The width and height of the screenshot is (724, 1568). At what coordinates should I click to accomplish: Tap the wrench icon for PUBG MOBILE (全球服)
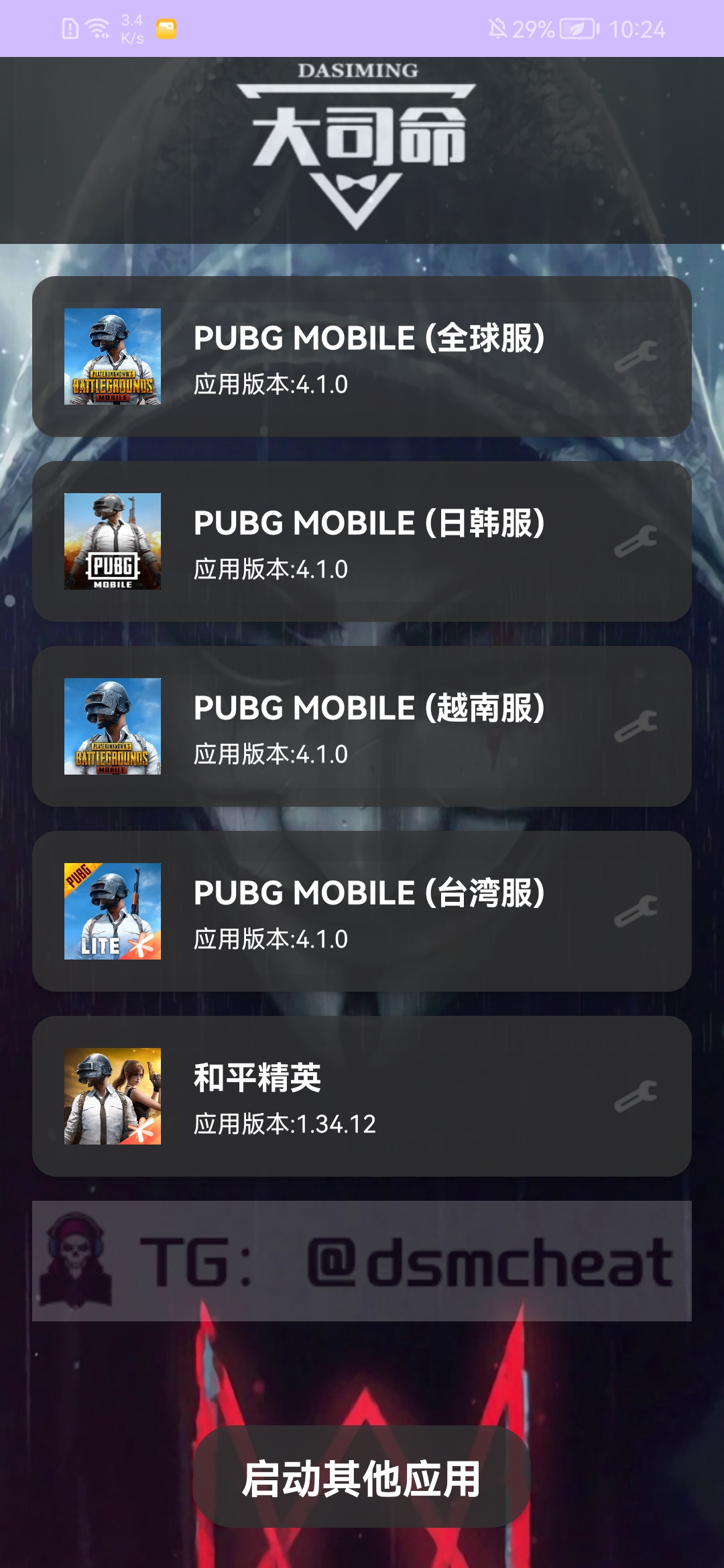(636, 356)
